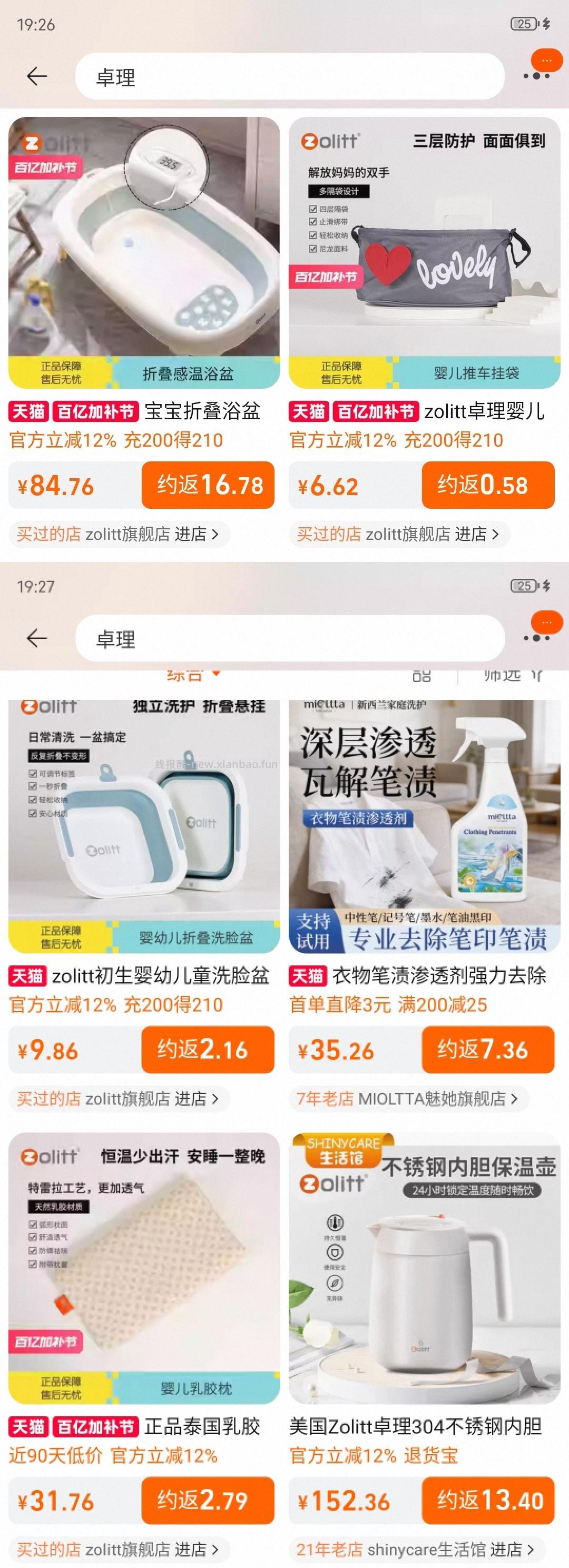Open the orange message bubble at top right
Screen dimensions: 569x1568
click(x=547, y=61)
